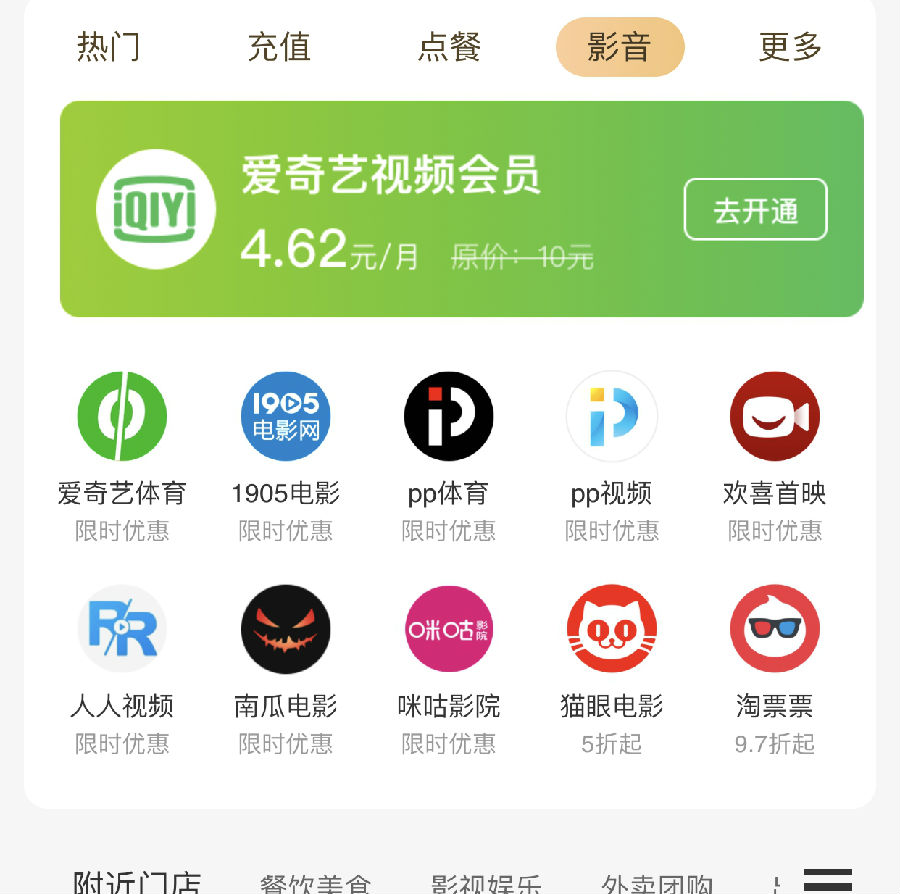This screenshot has height=894, width=900.
Task: Open pp视频
Action: click(x=611, y=417)
